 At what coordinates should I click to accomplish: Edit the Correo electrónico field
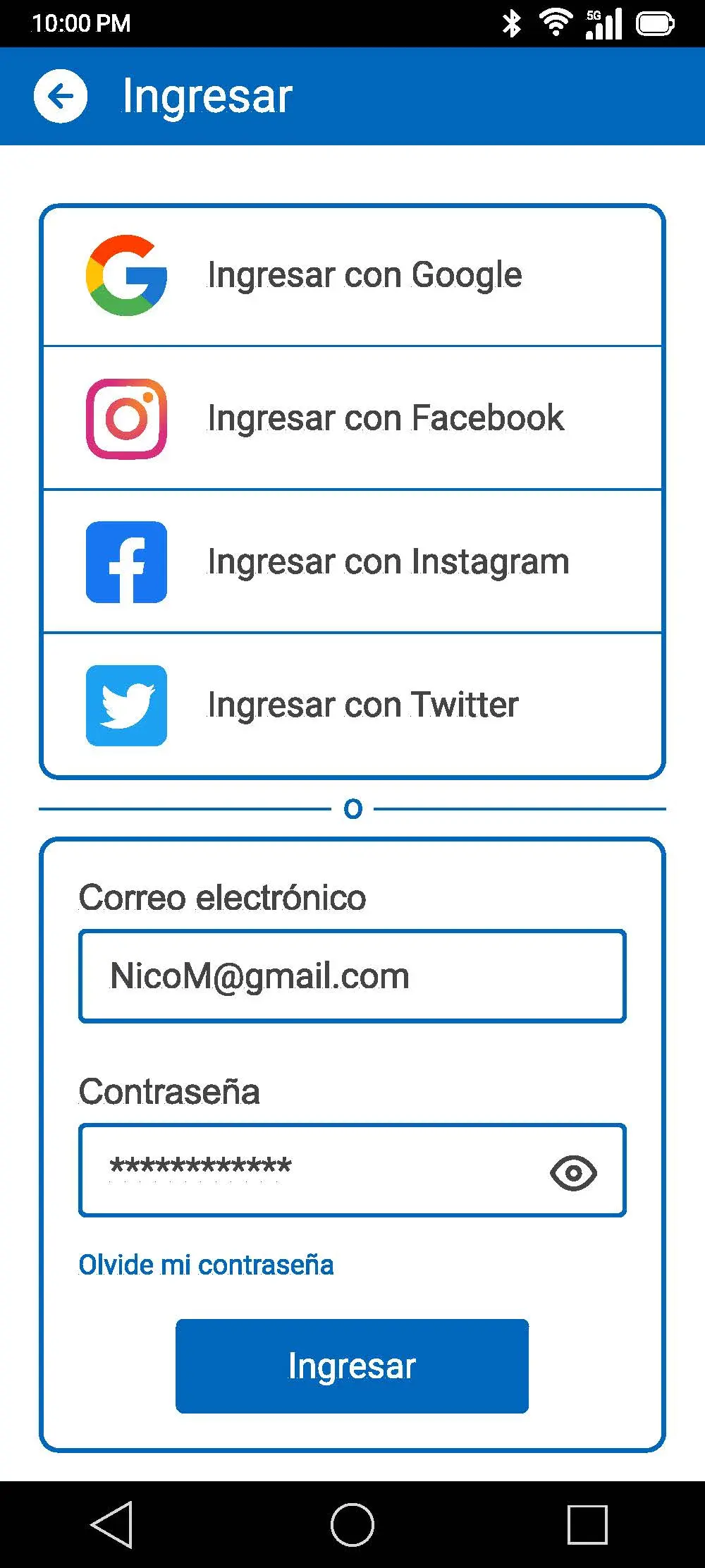[x=352, y=976]
